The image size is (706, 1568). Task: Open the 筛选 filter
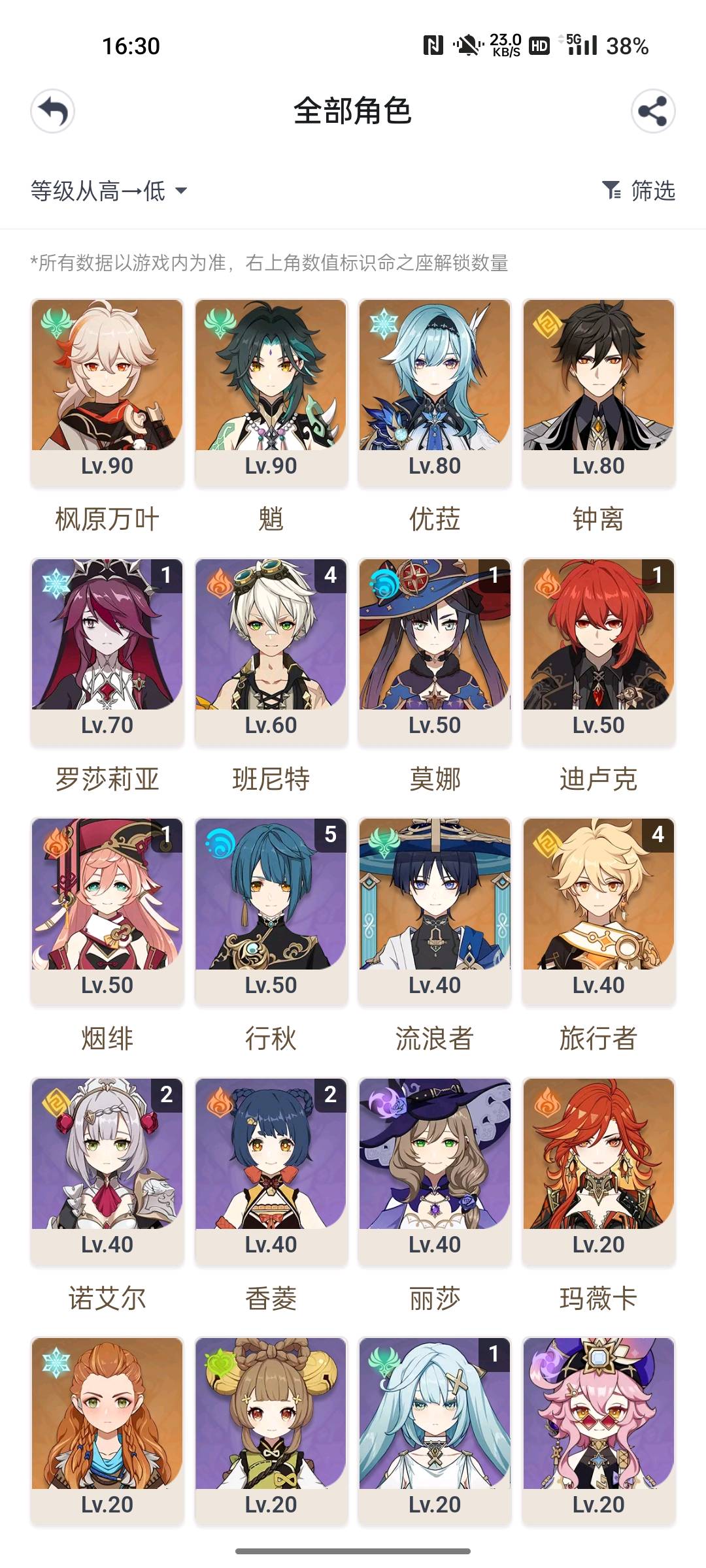point(638,191)
